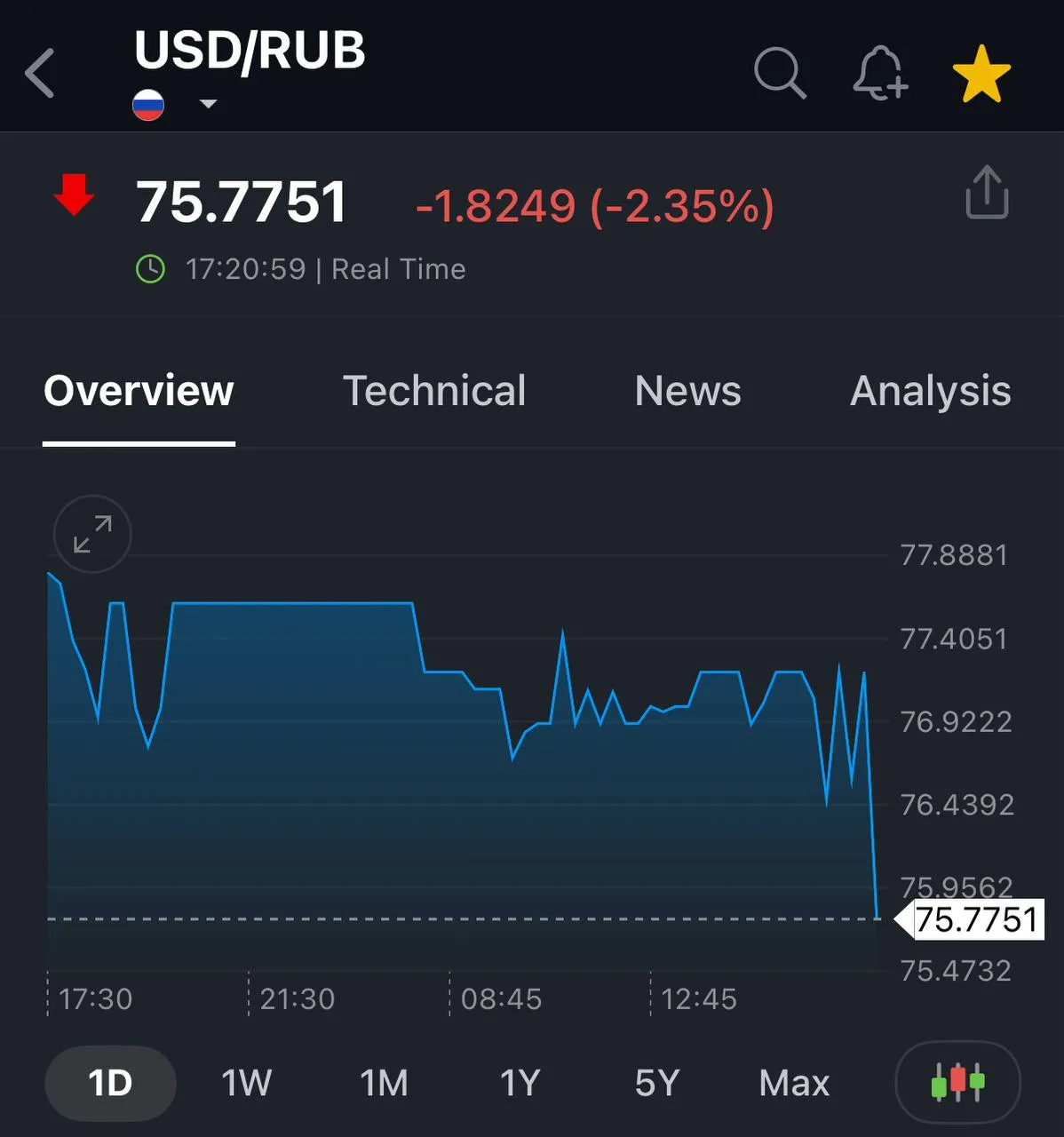The image size is (1064, 1137).
Task: Switch to the Analysis tab
Action: (x=930, y=391)
